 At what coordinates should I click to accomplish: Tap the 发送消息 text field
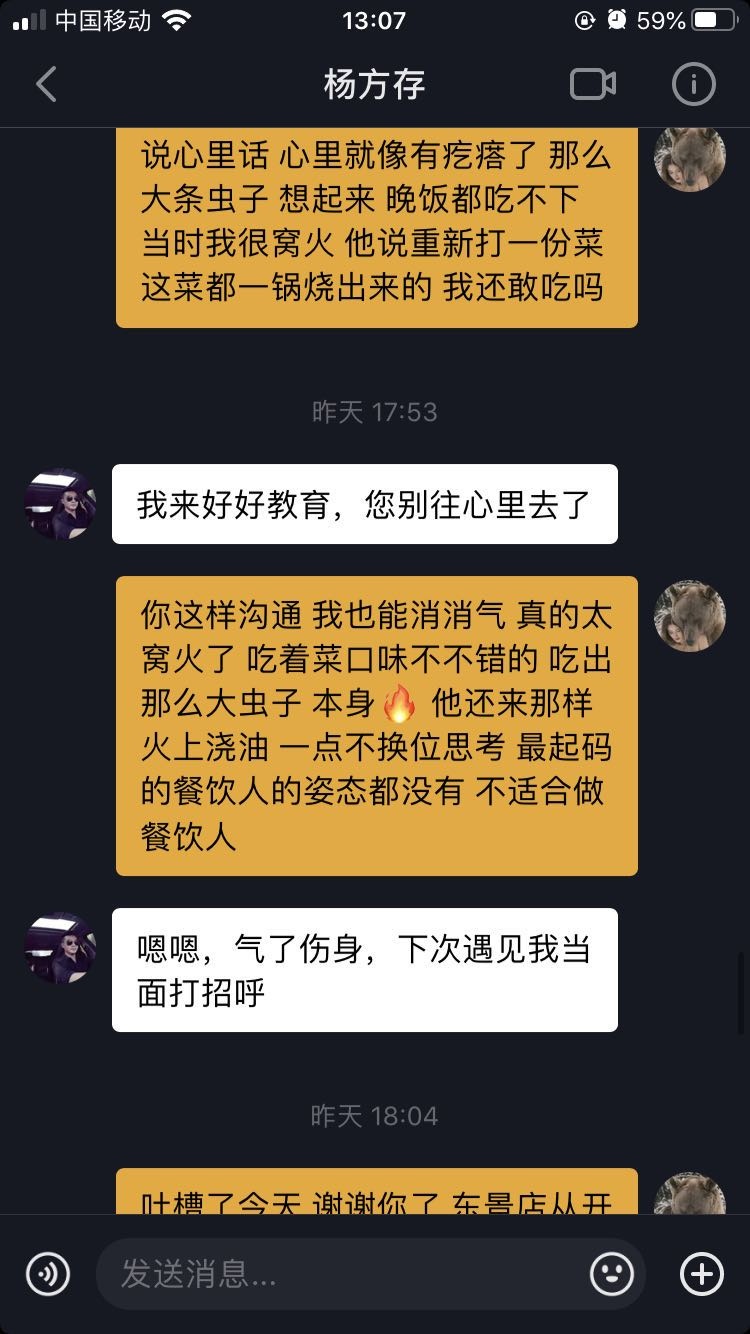[340, 1274]
